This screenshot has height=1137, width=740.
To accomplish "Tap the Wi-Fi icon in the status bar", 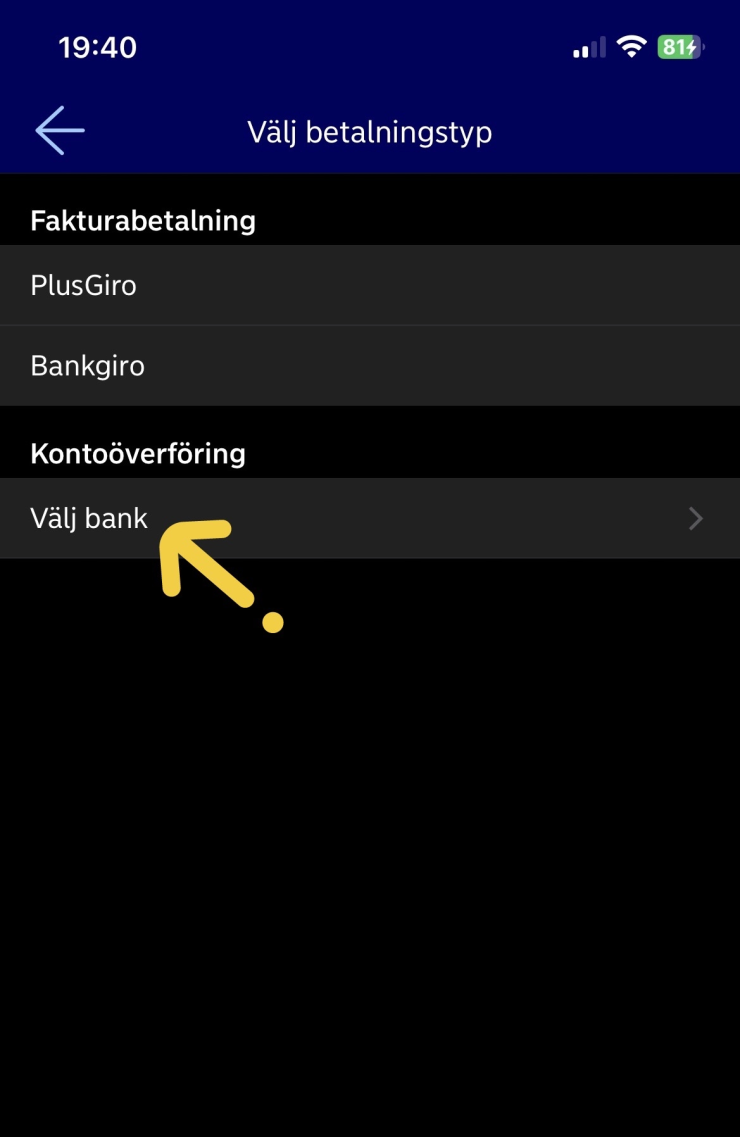I will pos(632,46).
